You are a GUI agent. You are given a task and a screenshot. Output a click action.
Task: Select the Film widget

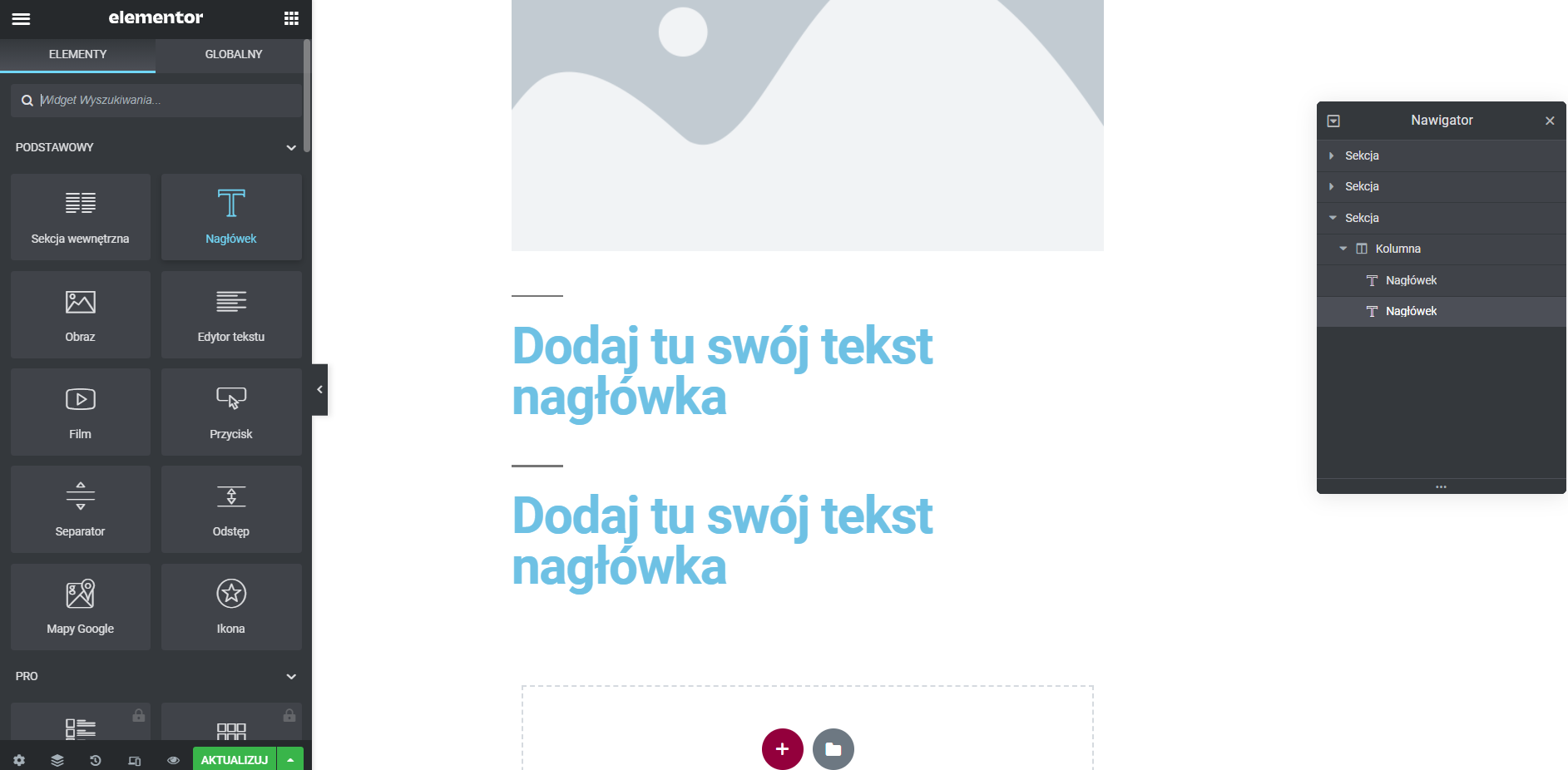(x=81, y=412)
